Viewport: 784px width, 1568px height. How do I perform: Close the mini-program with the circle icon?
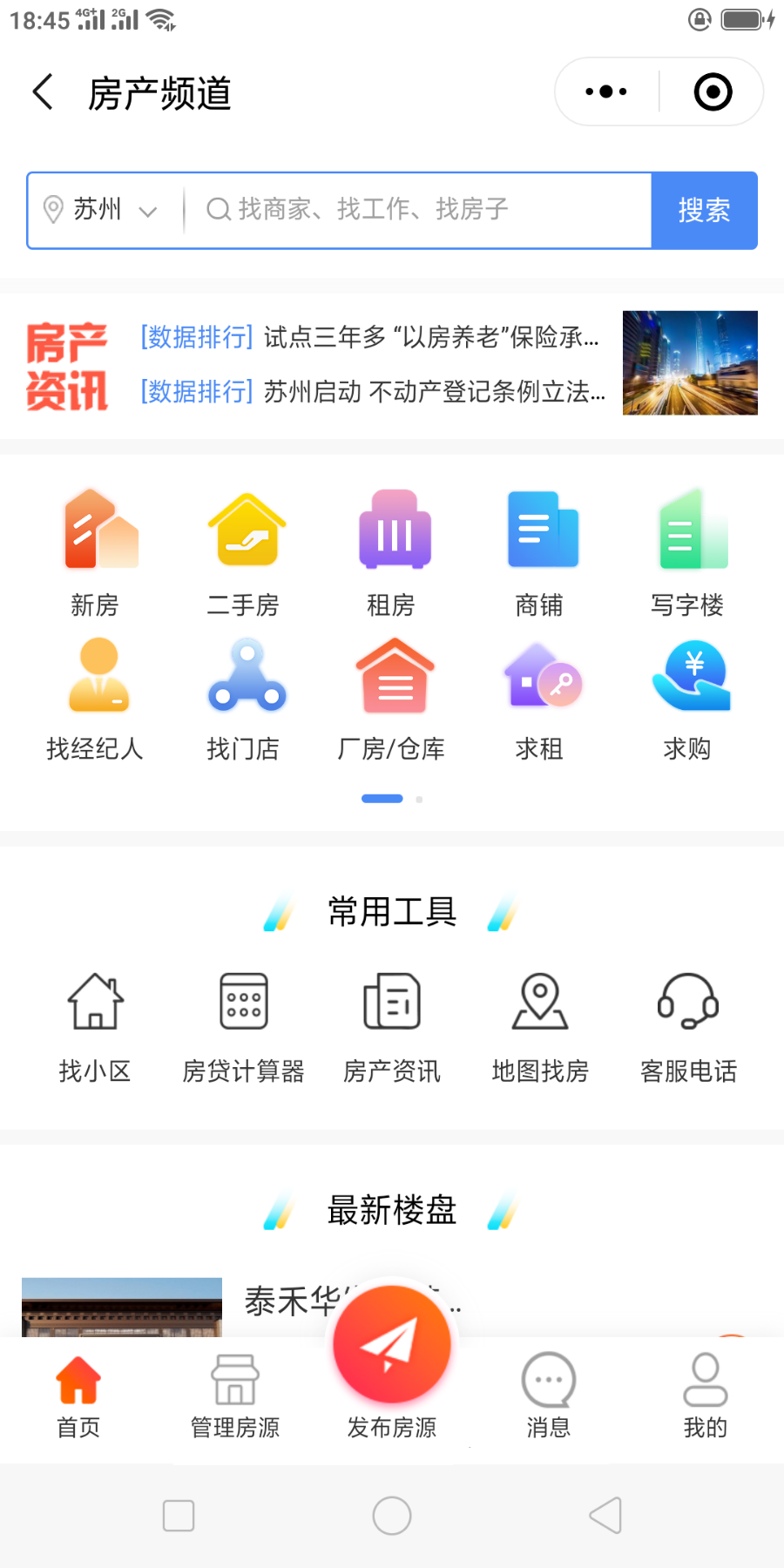pyautogui.click(x=713, y=92)
